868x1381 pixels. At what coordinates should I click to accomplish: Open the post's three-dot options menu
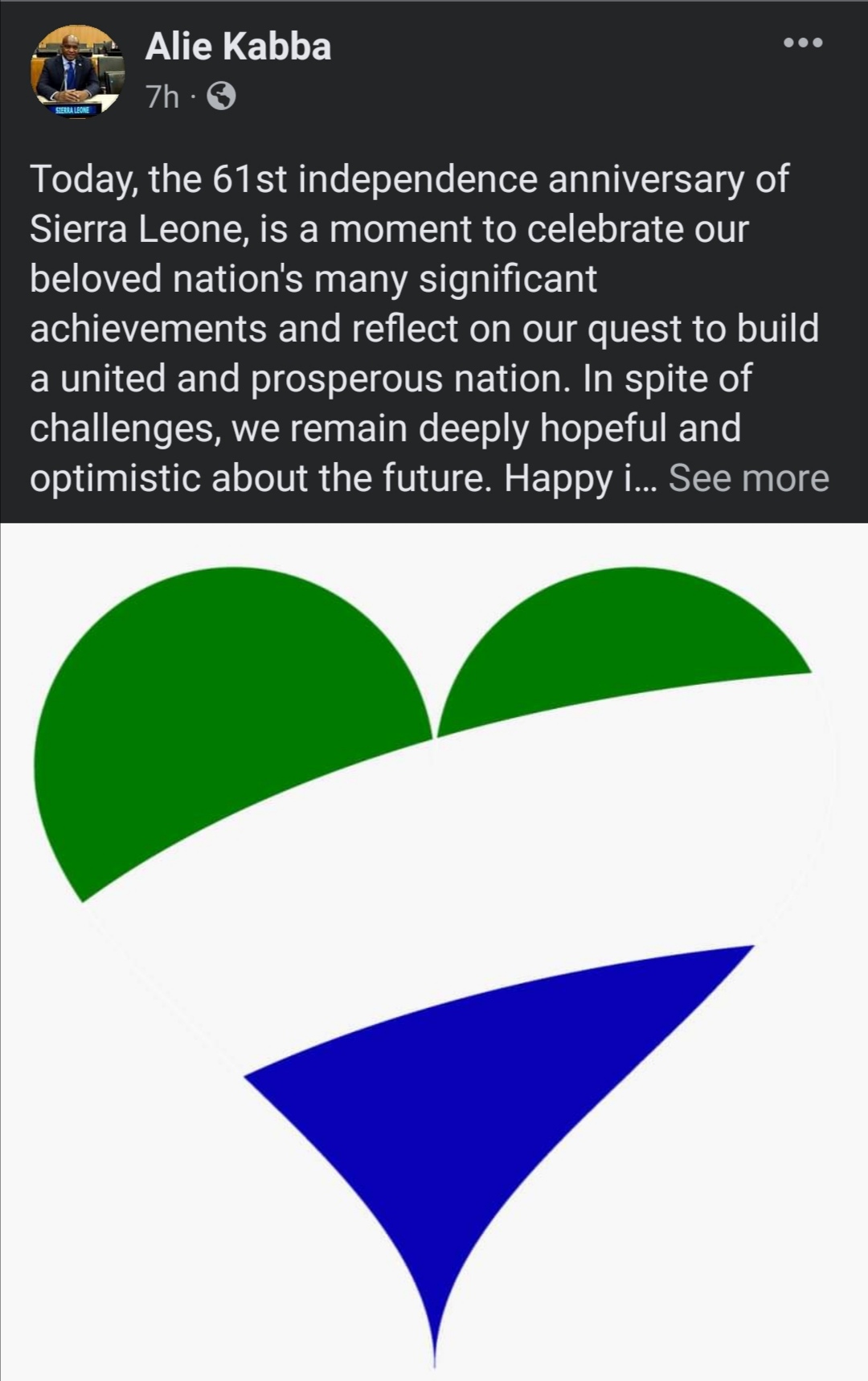(803, 43)
